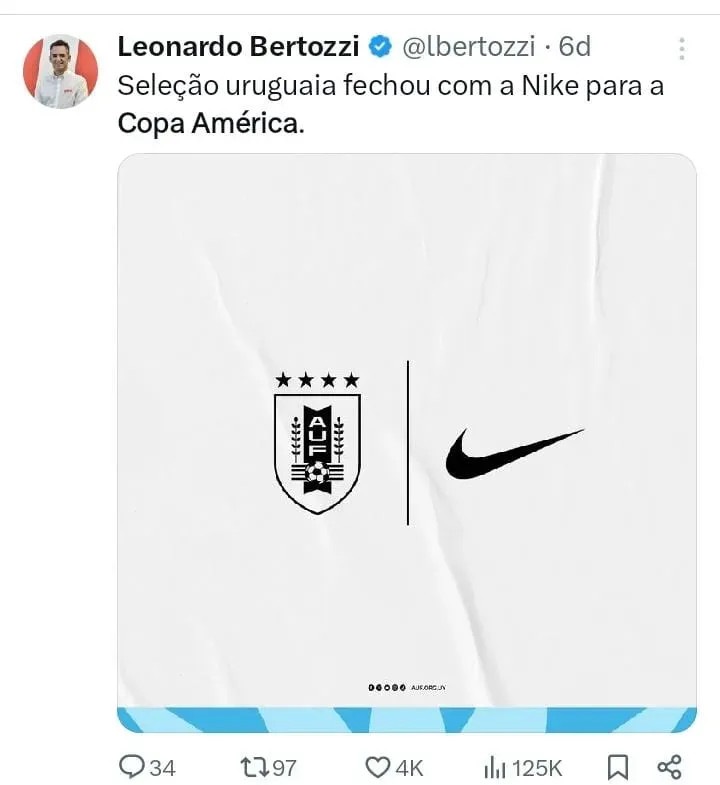The width and height of the screenshot is (720, 785).
Task: Reply to Leonardo Bertozzi's tweet
Action: (132, 767)
